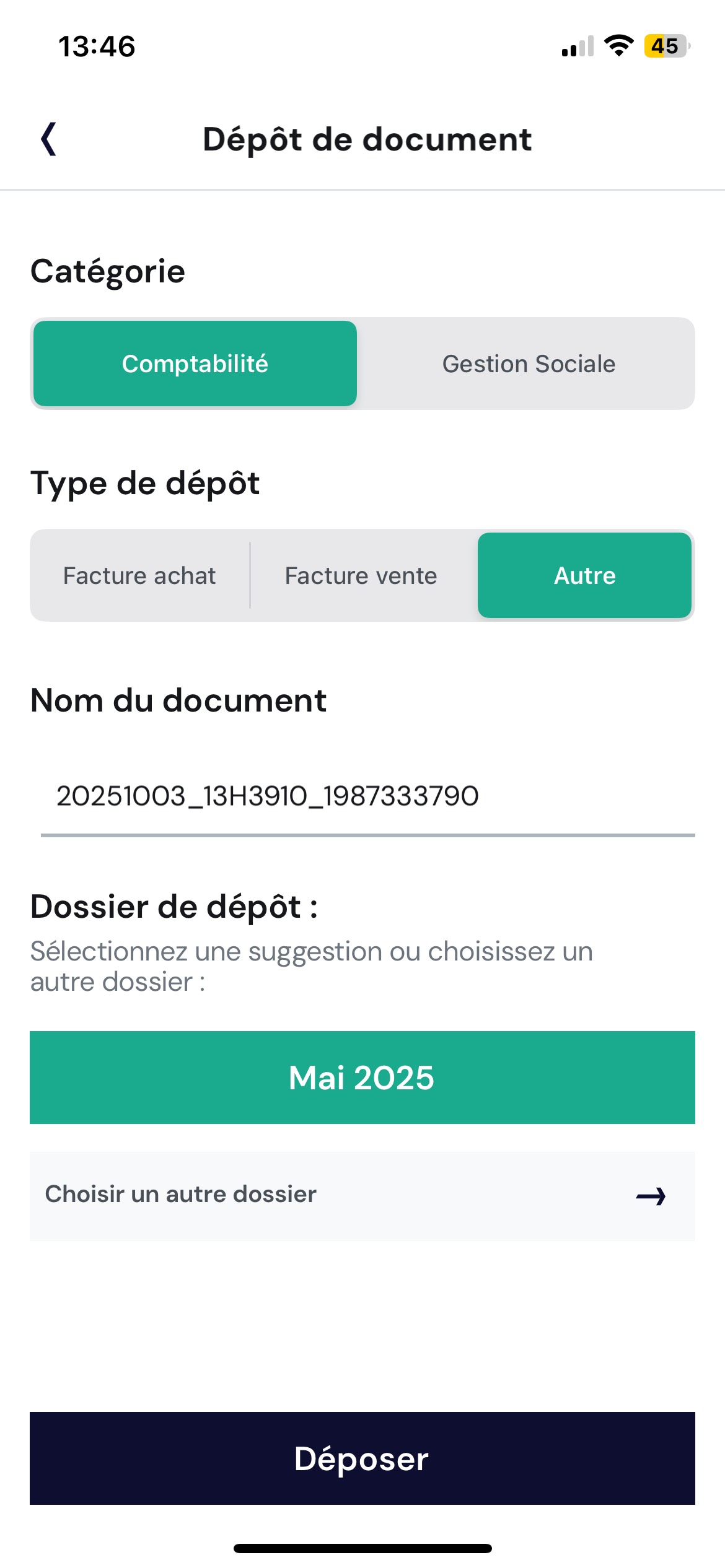Select the Comptabilité category
The image size is (725, 1568).
point(195,364)
